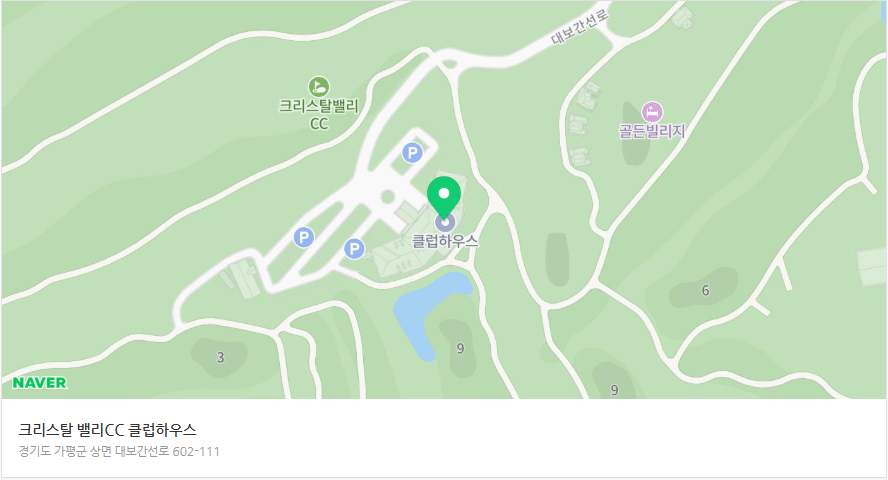888x480 pixels.
Task: Open the 크리스탈 밸리CC 클럽하우스 place details
Action: pyautogui.click(x=108, y=429)
